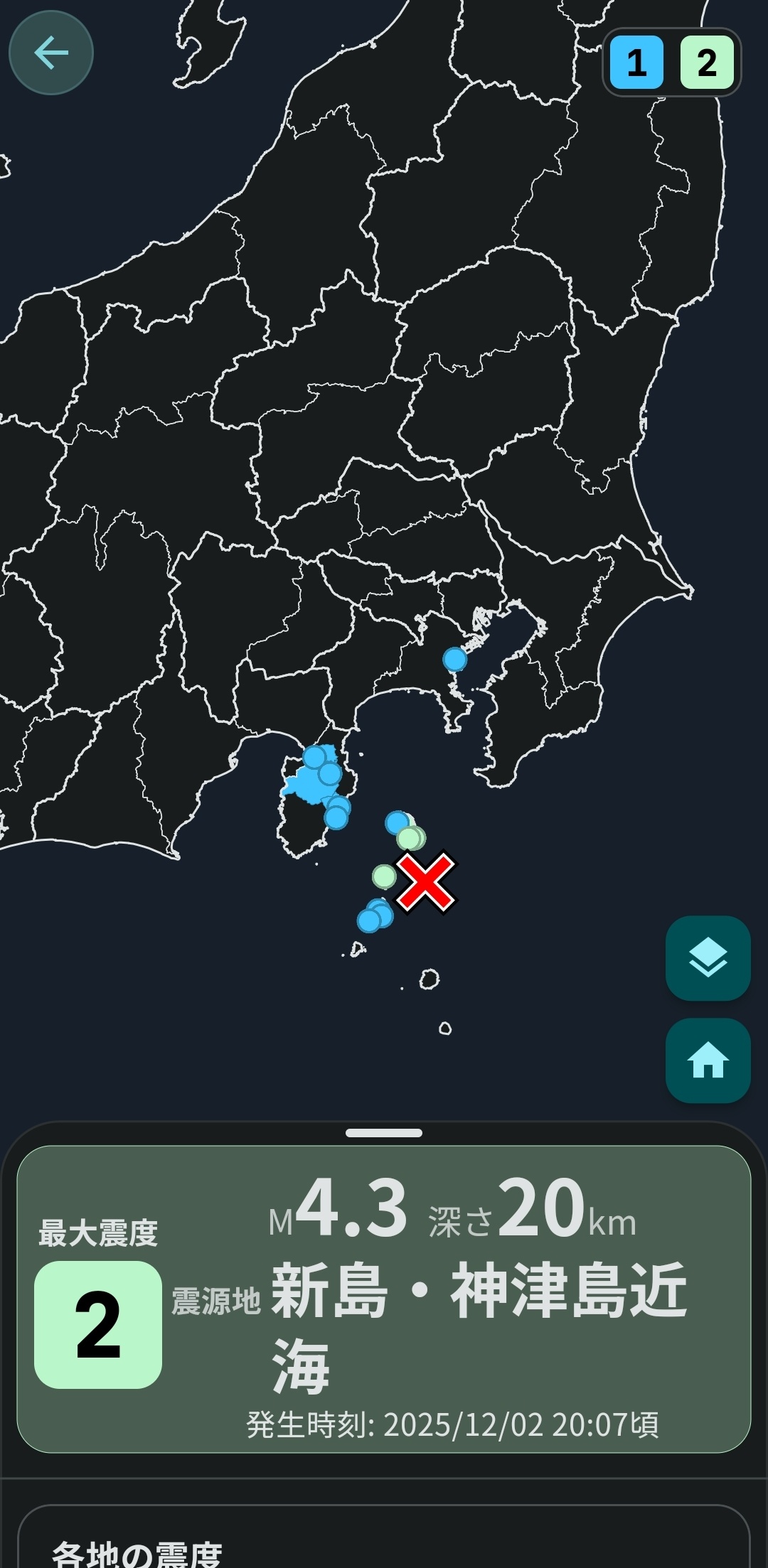This screenshot has width=768, height=1568.
Task: Tap the bottom sheet drag handle
Action: [384, 1133]
